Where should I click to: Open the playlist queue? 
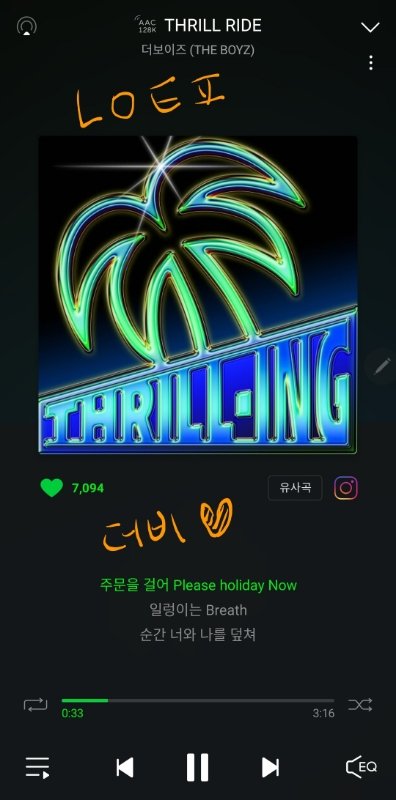tap(38, 767)
